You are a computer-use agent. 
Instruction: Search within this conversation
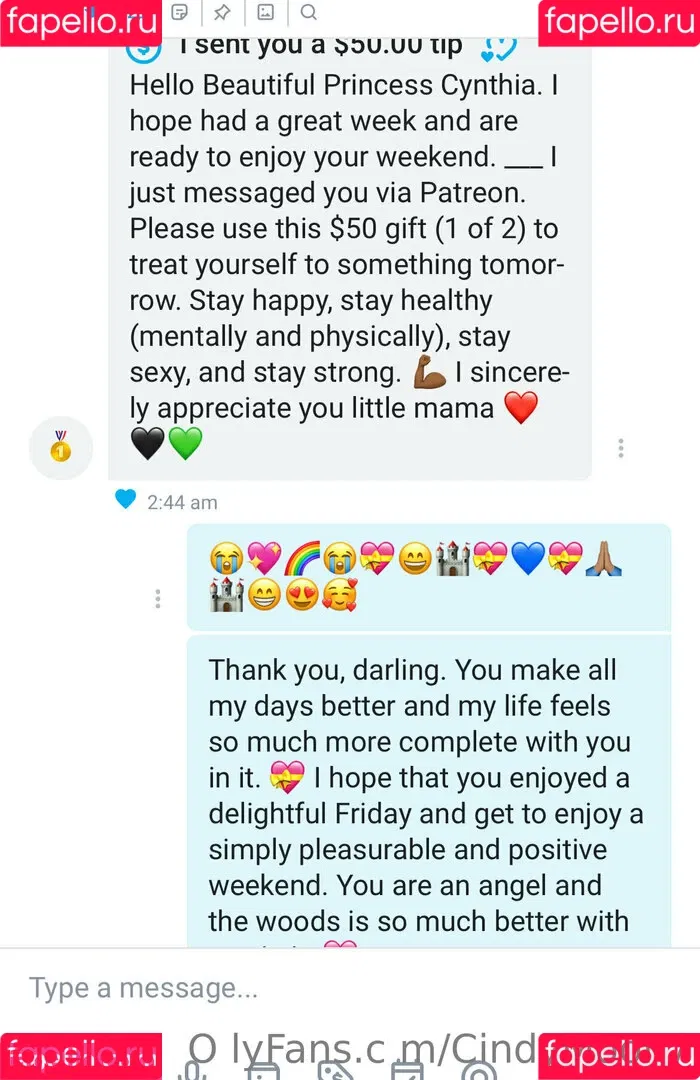tap(309, 13)
